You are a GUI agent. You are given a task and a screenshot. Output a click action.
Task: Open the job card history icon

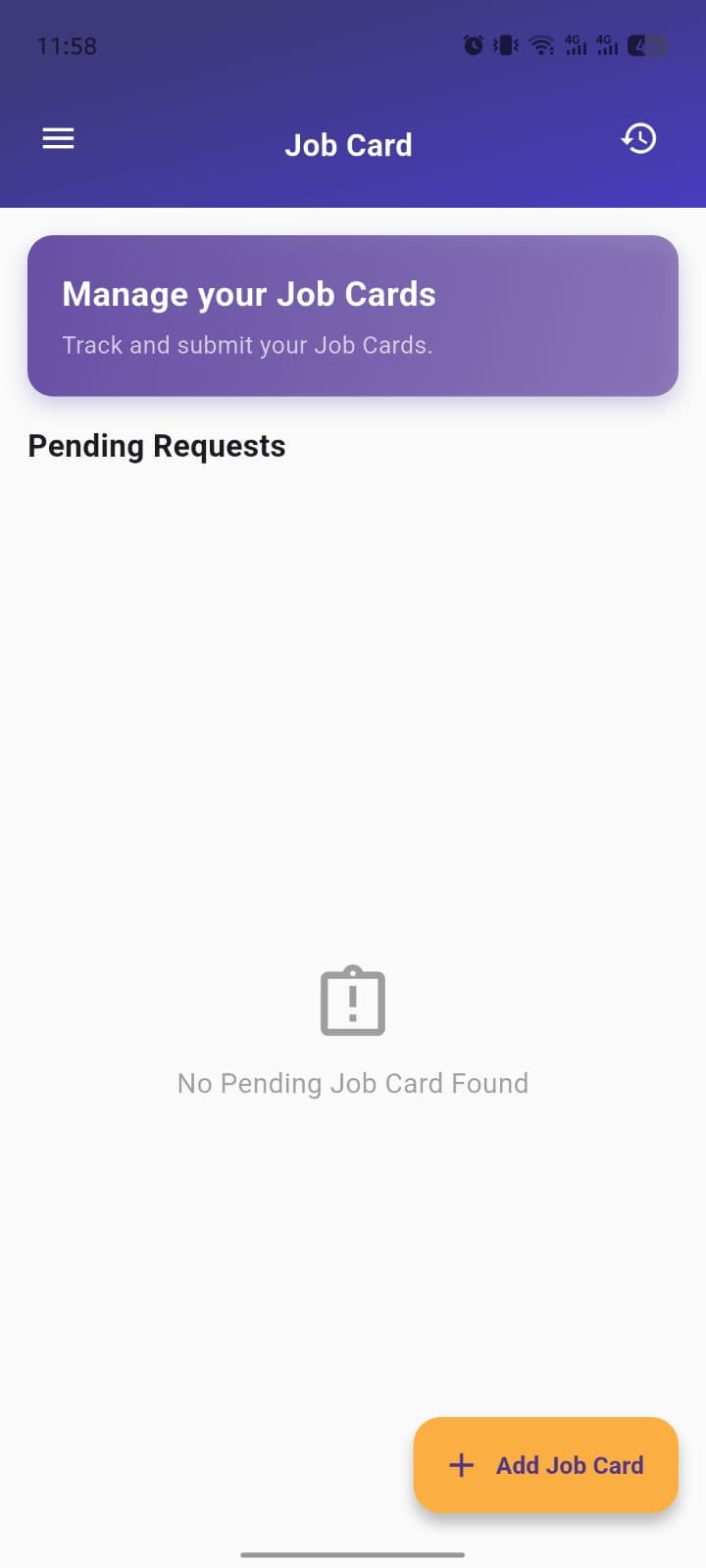tap(639, 139)
